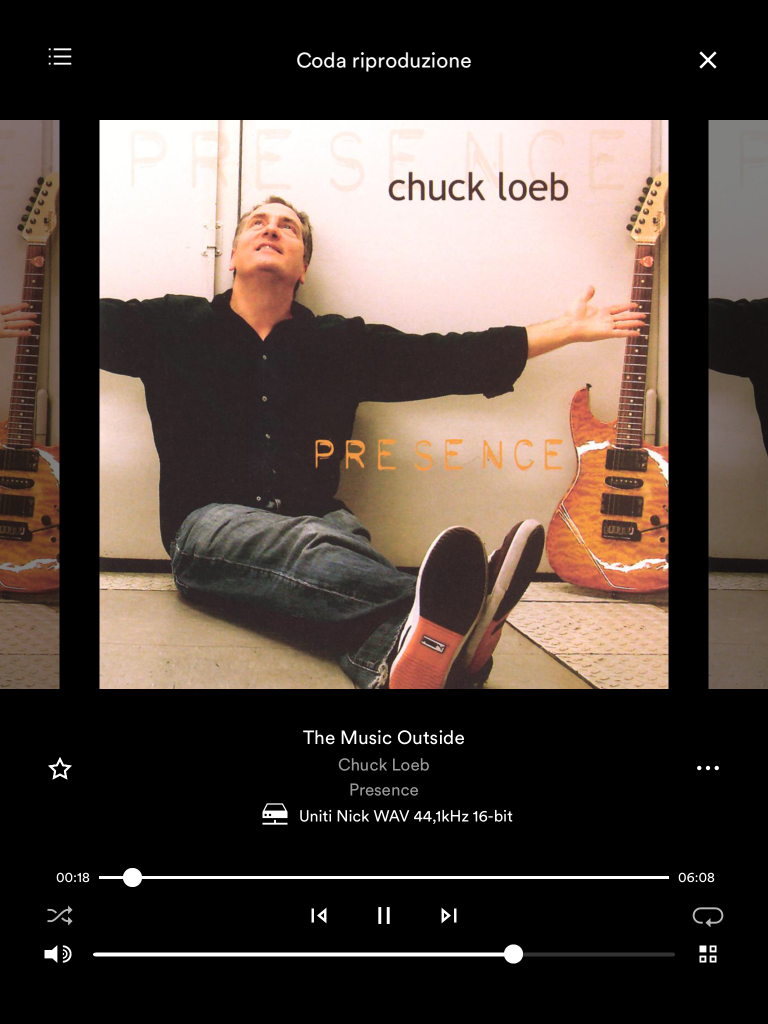
Task: Toggle repeat mode
Action: point(708,915)
